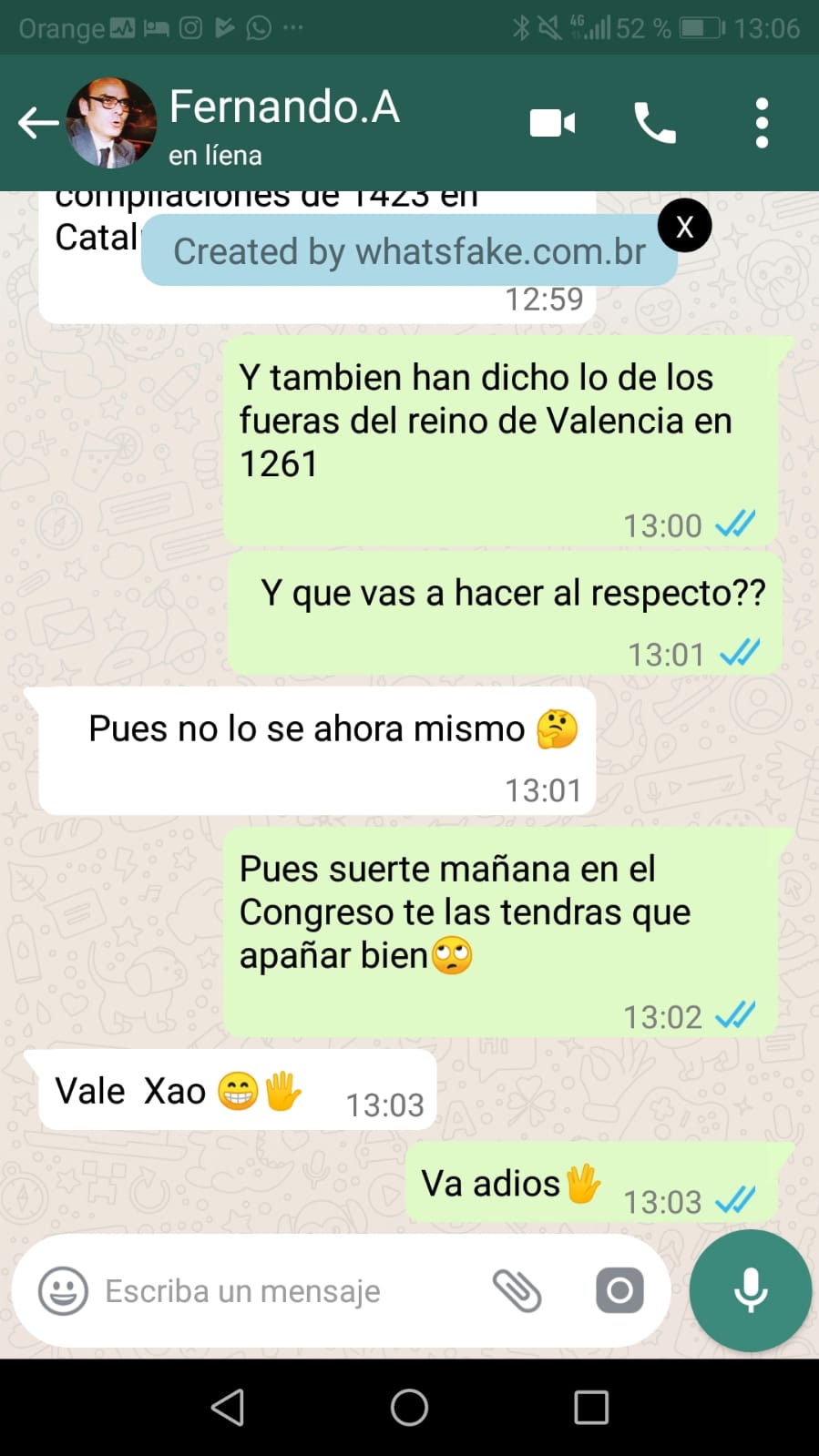Open the three-dot overflow menu
This screenshot has height=1456, width=819.
pyautogui.click(x=762, y=123)
